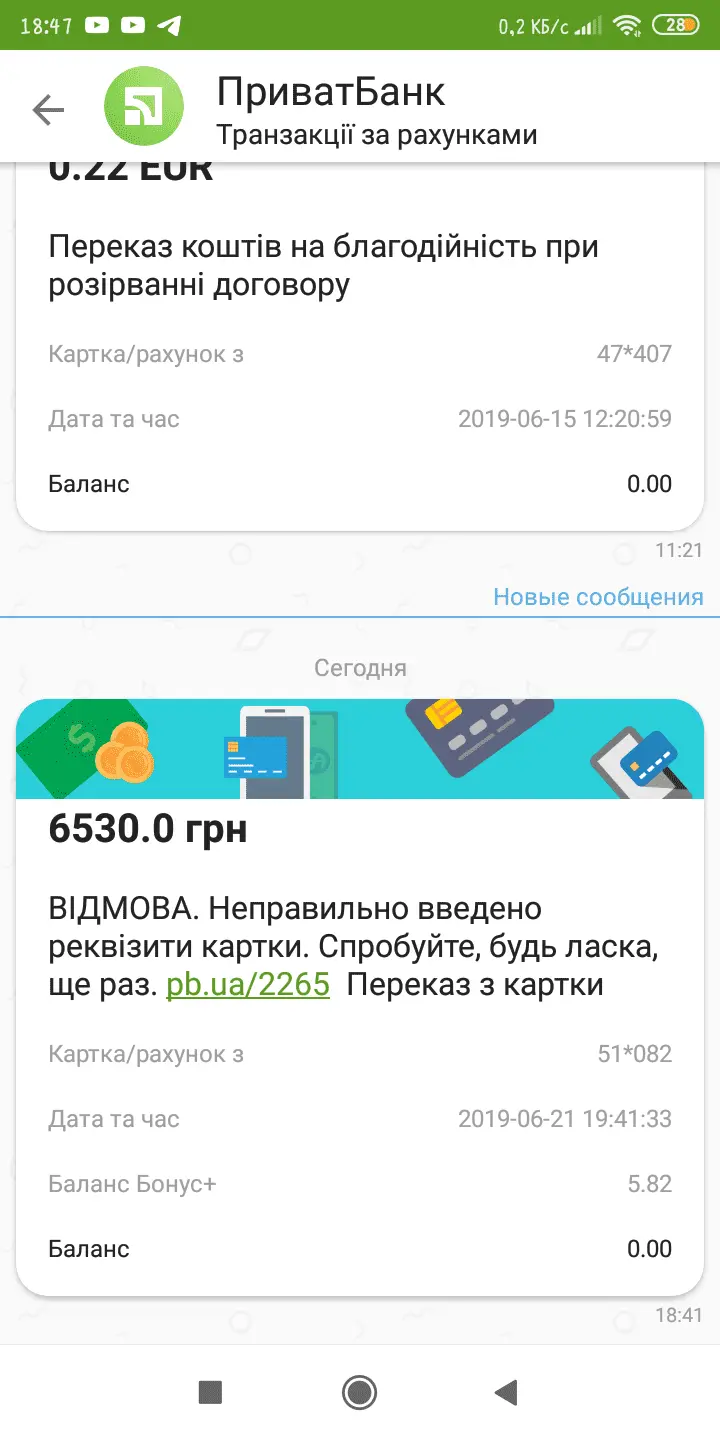Go back using the header arrow
This screenshot has width=720, height=1440.
pos(48,109)
